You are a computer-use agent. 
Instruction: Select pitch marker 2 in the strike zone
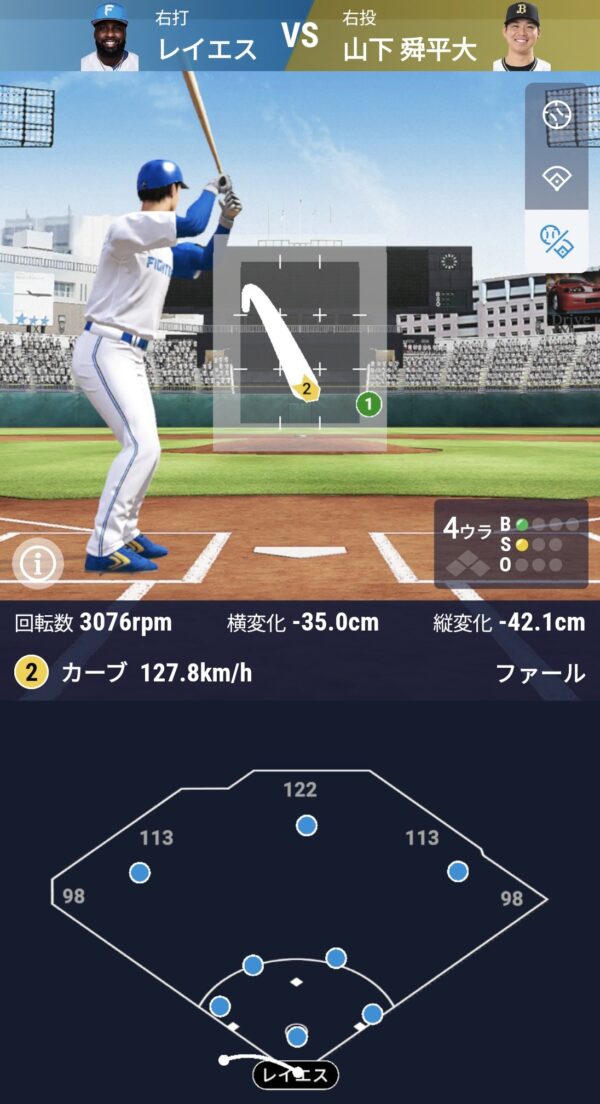307,388
